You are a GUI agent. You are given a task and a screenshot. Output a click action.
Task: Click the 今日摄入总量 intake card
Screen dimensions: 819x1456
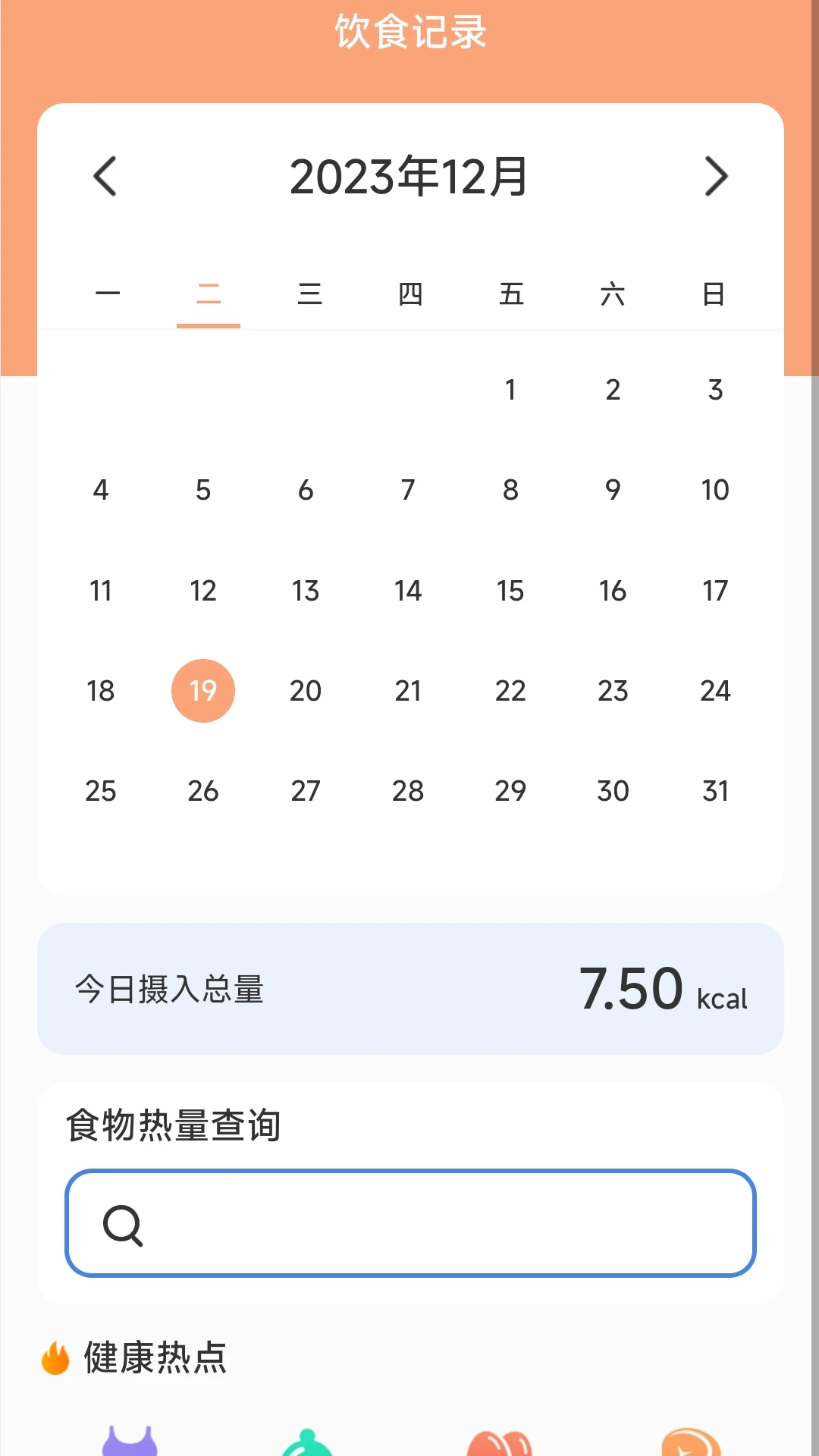coord(409,988)
